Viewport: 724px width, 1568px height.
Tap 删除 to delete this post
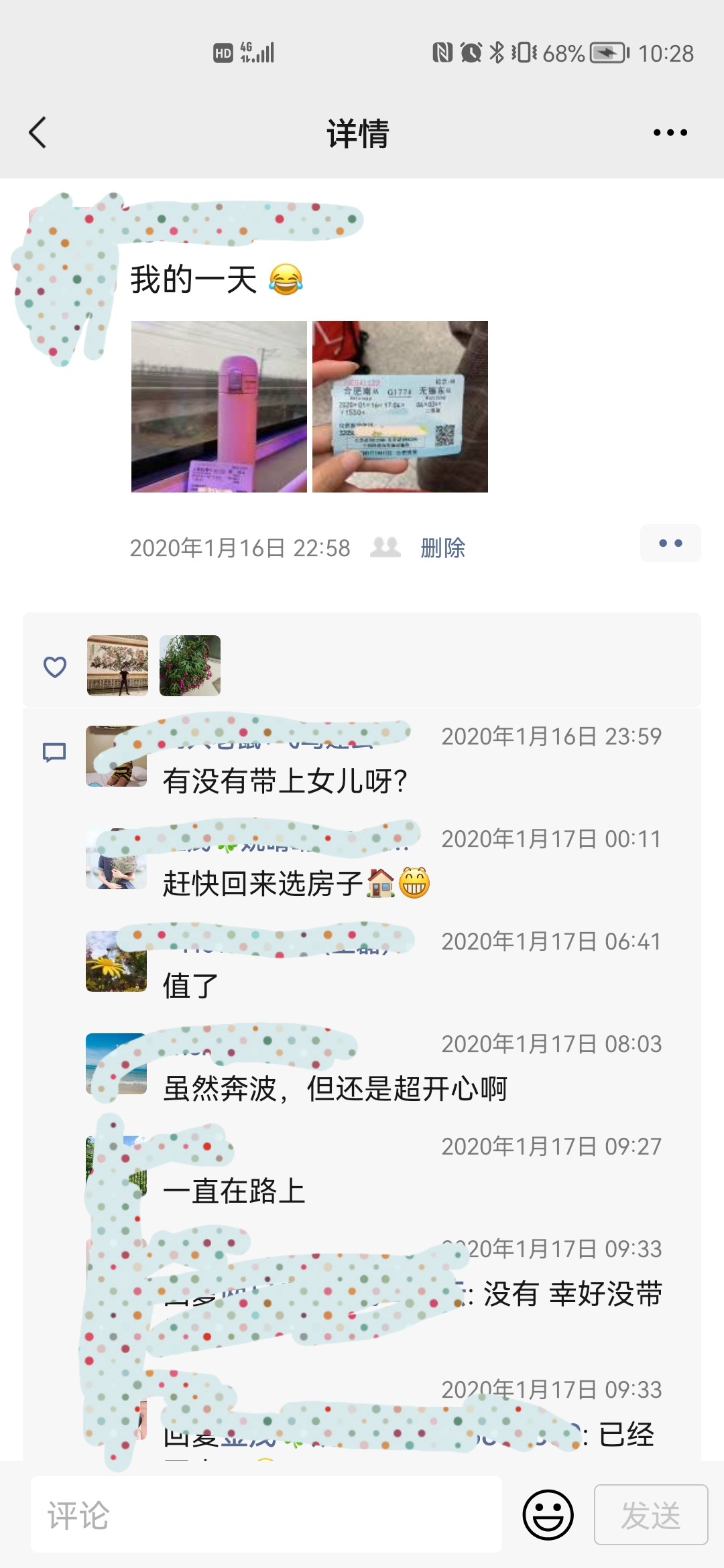443,547
